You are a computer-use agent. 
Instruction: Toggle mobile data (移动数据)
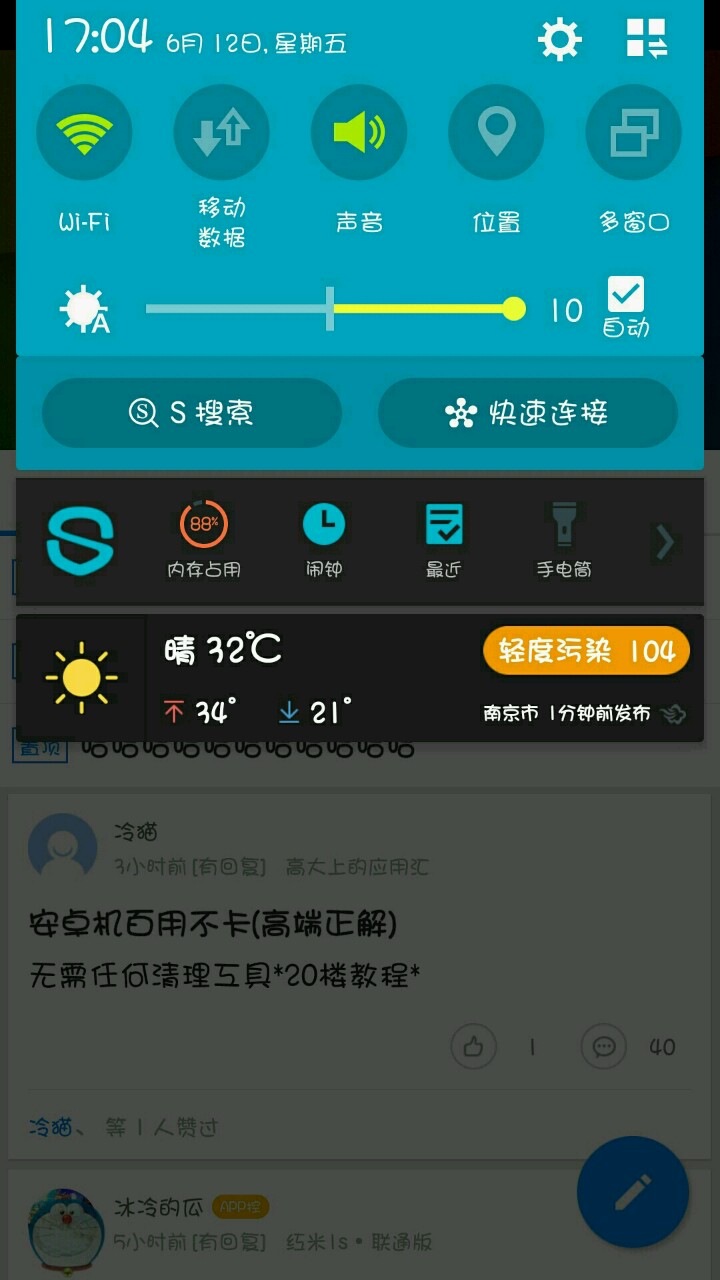point(221,133)
